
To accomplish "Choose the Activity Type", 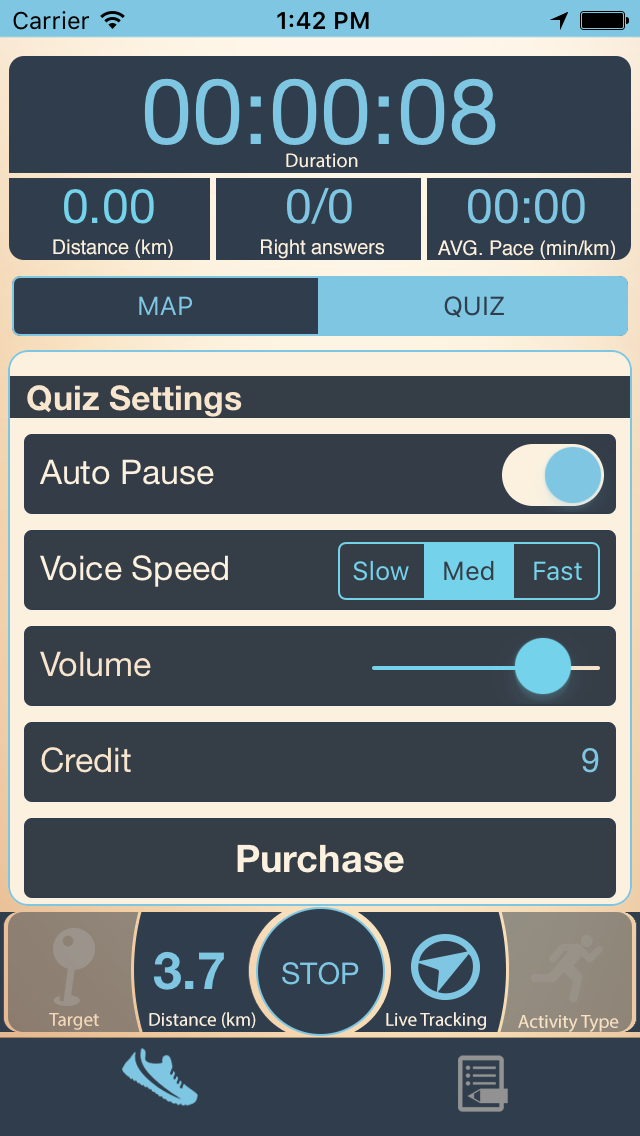I will tap(568, 975).
